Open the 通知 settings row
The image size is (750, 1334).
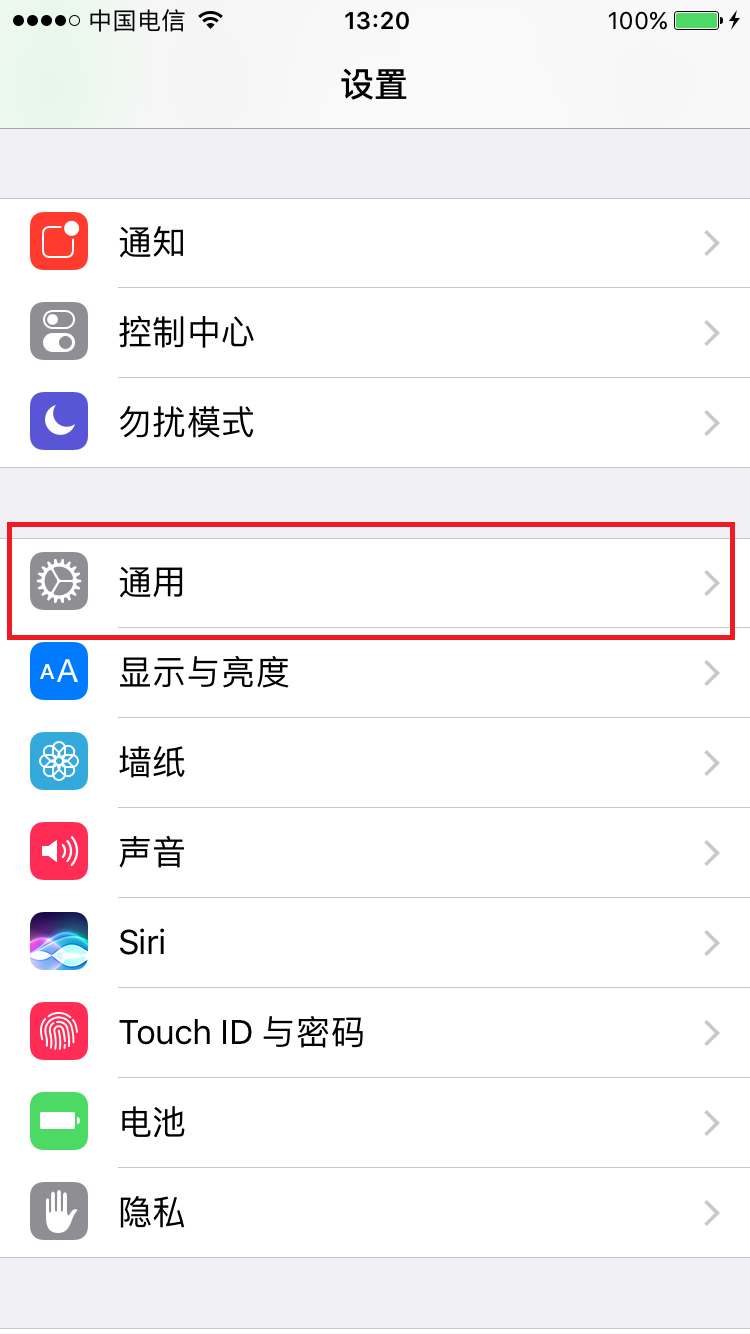375,243
